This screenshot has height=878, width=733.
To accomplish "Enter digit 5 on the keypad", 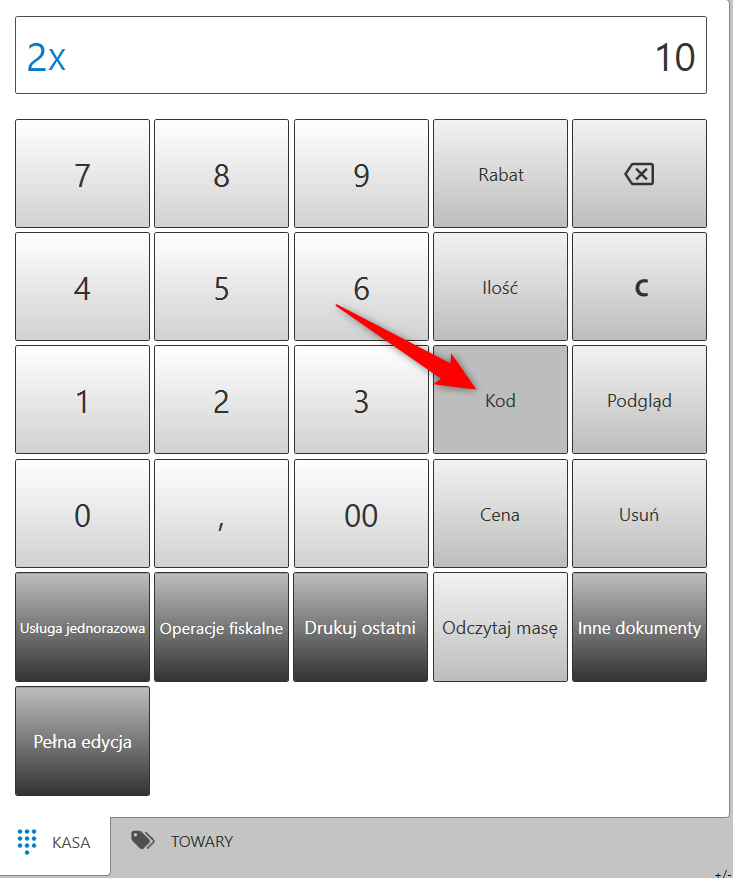I will tap(221, 288).
